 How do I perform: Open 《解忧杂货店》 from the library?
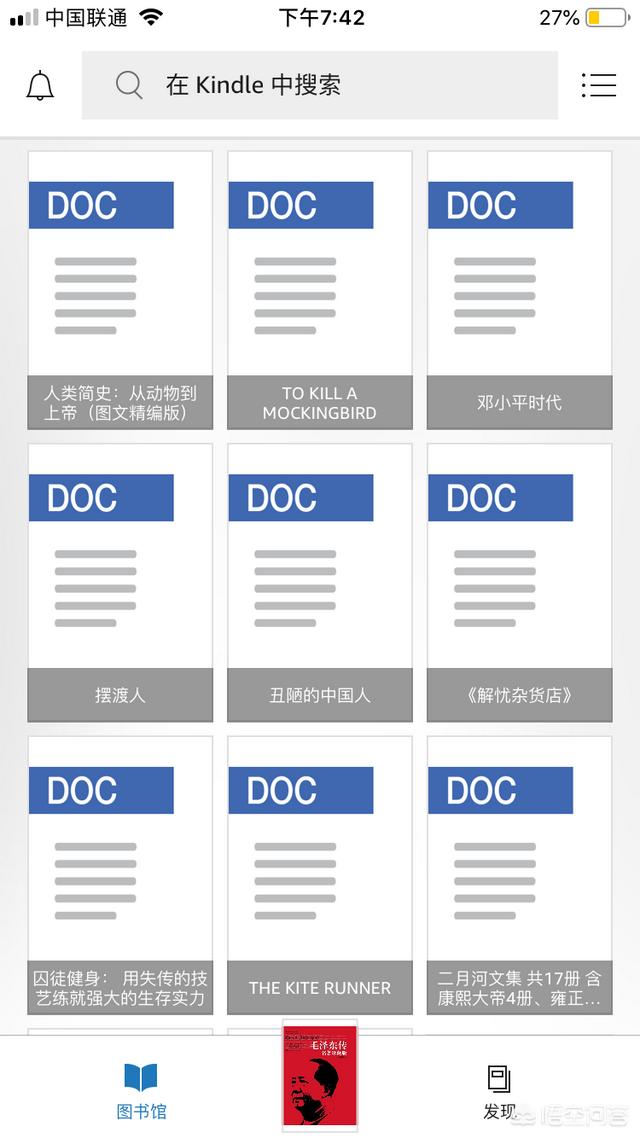pyautogui.click(x=520, y=582)
